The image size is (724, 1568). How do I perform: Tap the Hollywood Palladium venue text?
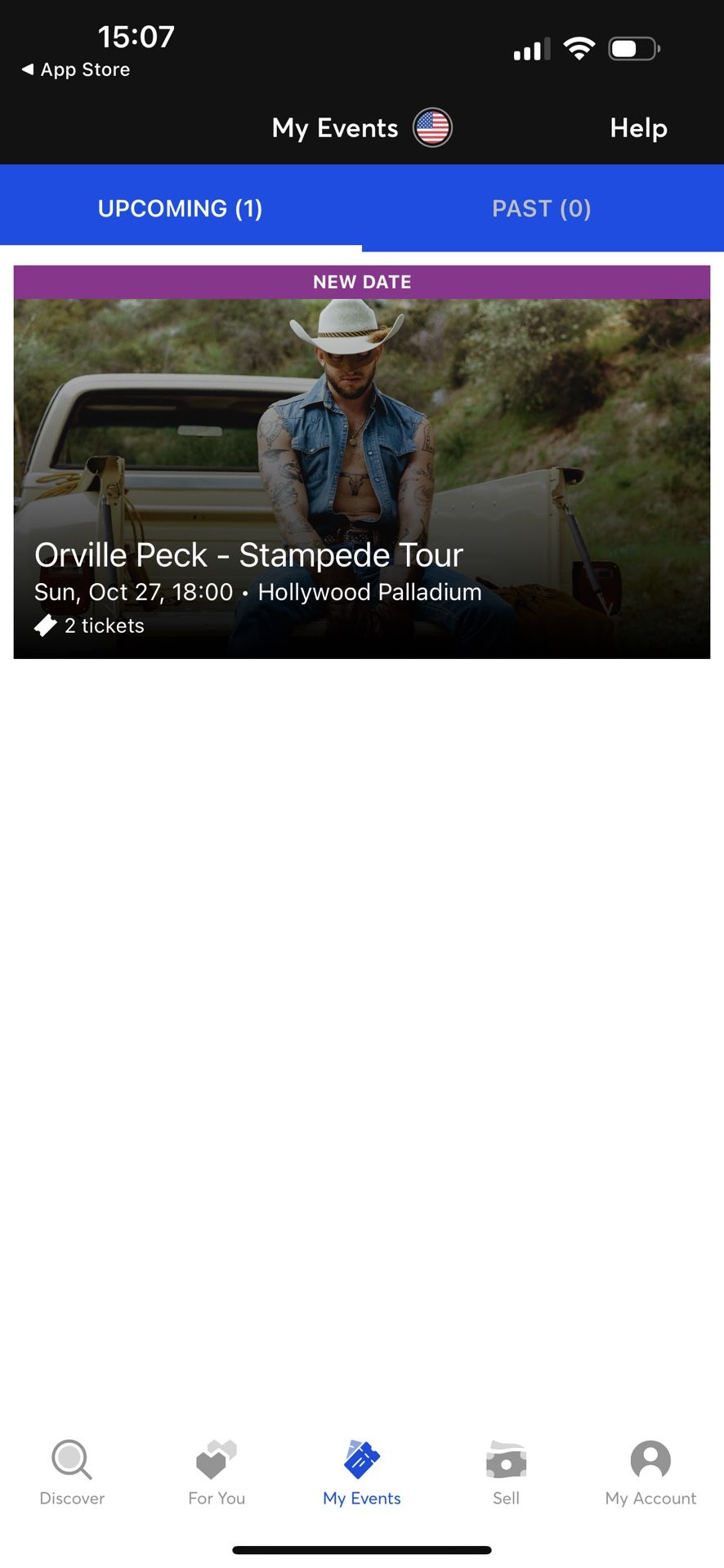(368, 592)
